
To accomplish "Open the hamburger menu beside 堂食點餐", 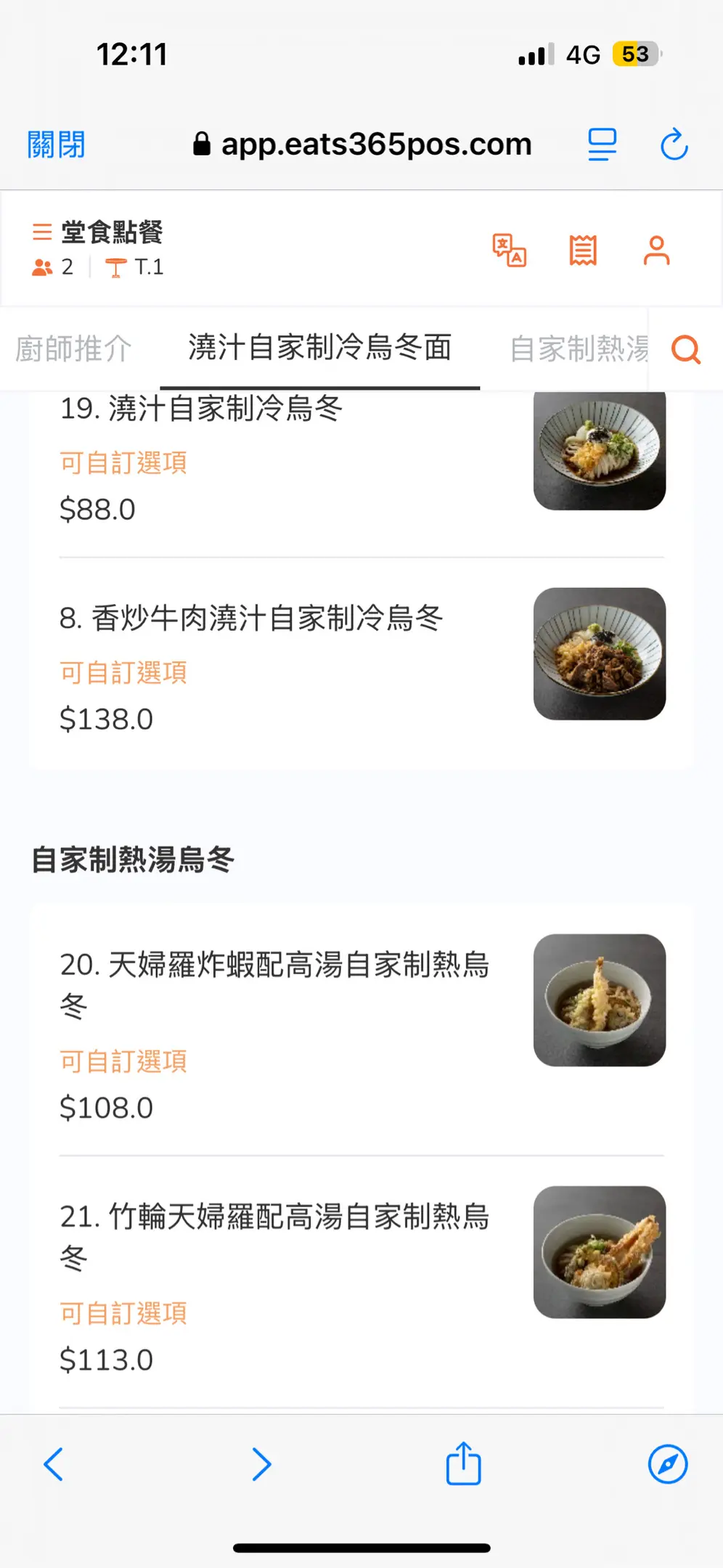I will 42,232.
